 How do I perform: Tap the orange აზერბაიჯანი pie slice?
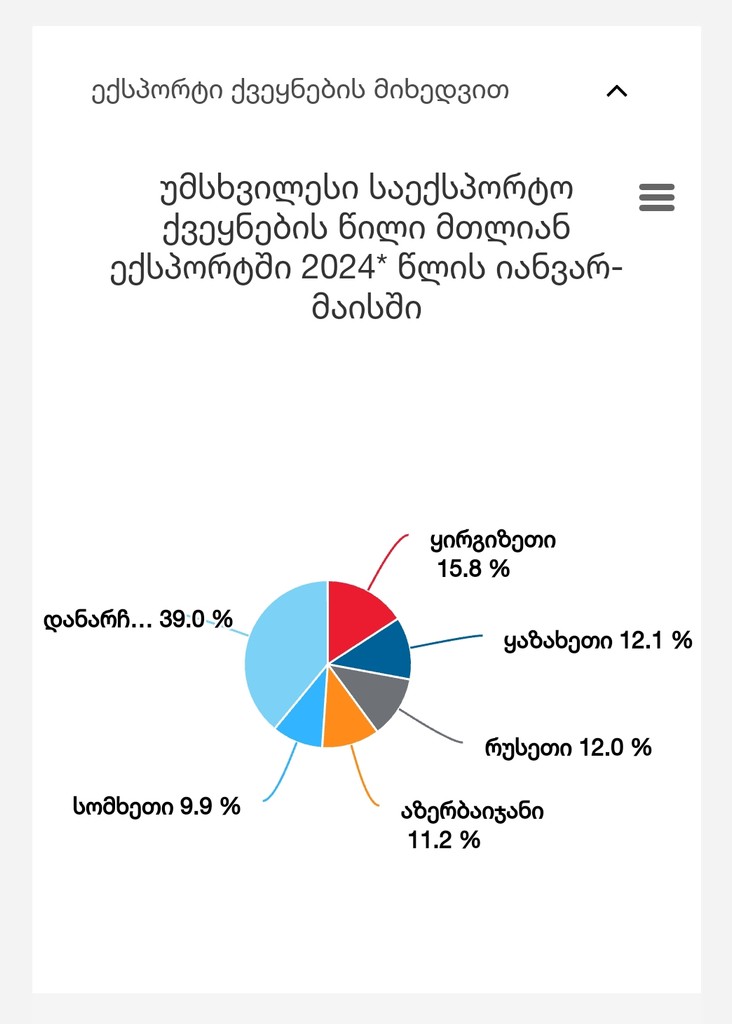click(349, 726)
